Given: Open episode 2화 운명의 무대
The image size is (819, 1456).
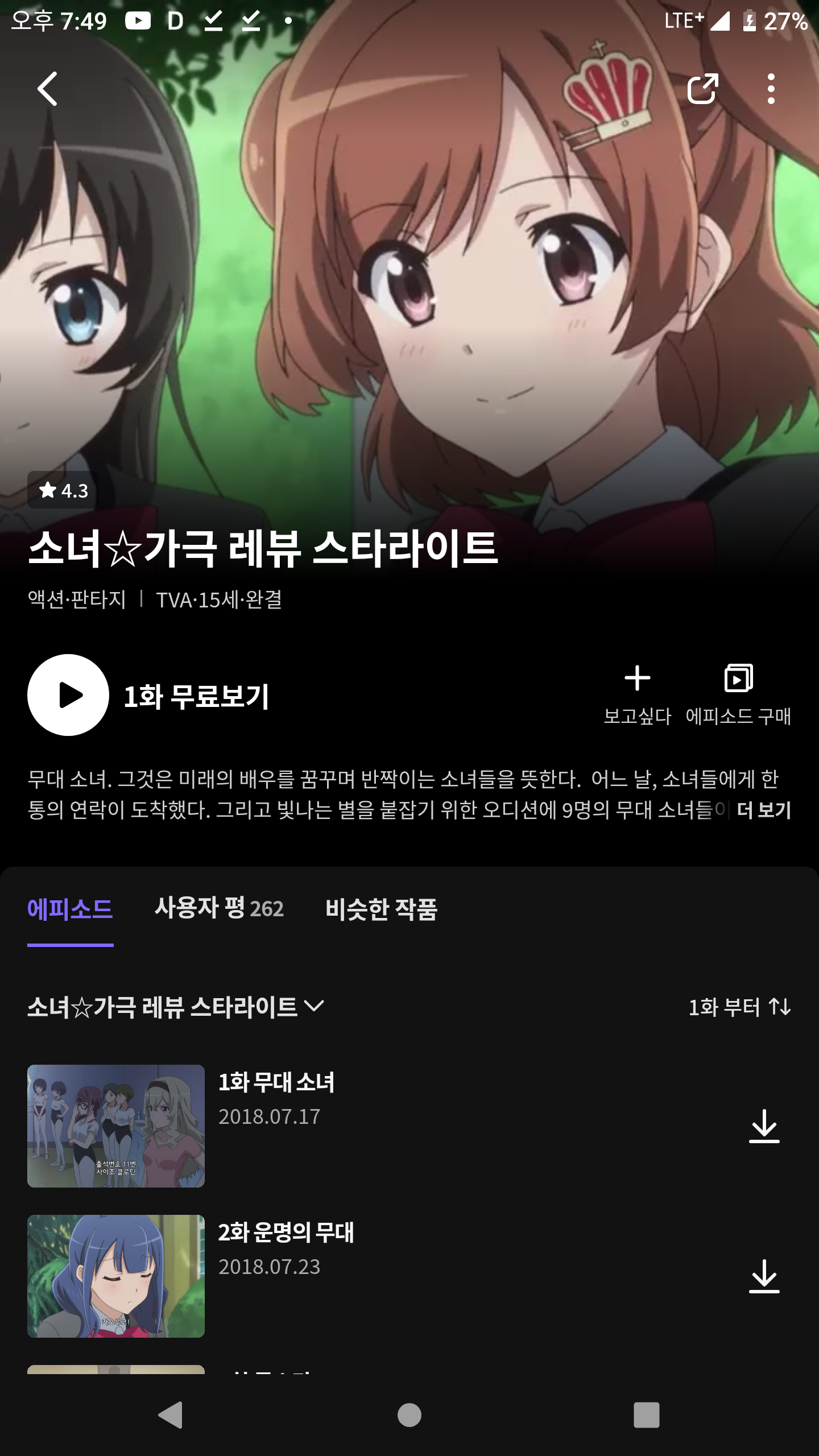Looking at the screenshot, I should point(286,1232).
